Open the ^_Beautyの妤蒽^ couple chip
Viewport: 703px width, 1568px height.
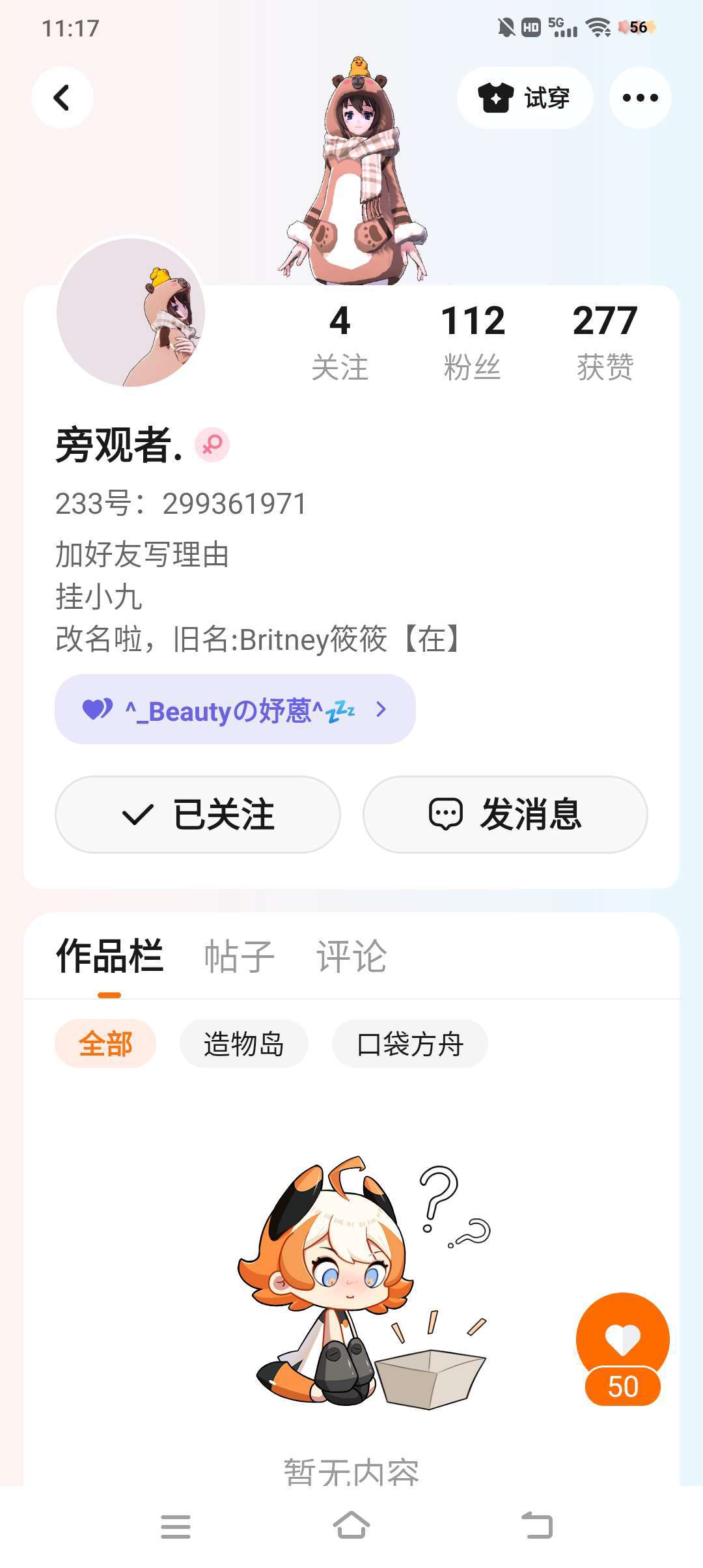[x=235, y=709]
